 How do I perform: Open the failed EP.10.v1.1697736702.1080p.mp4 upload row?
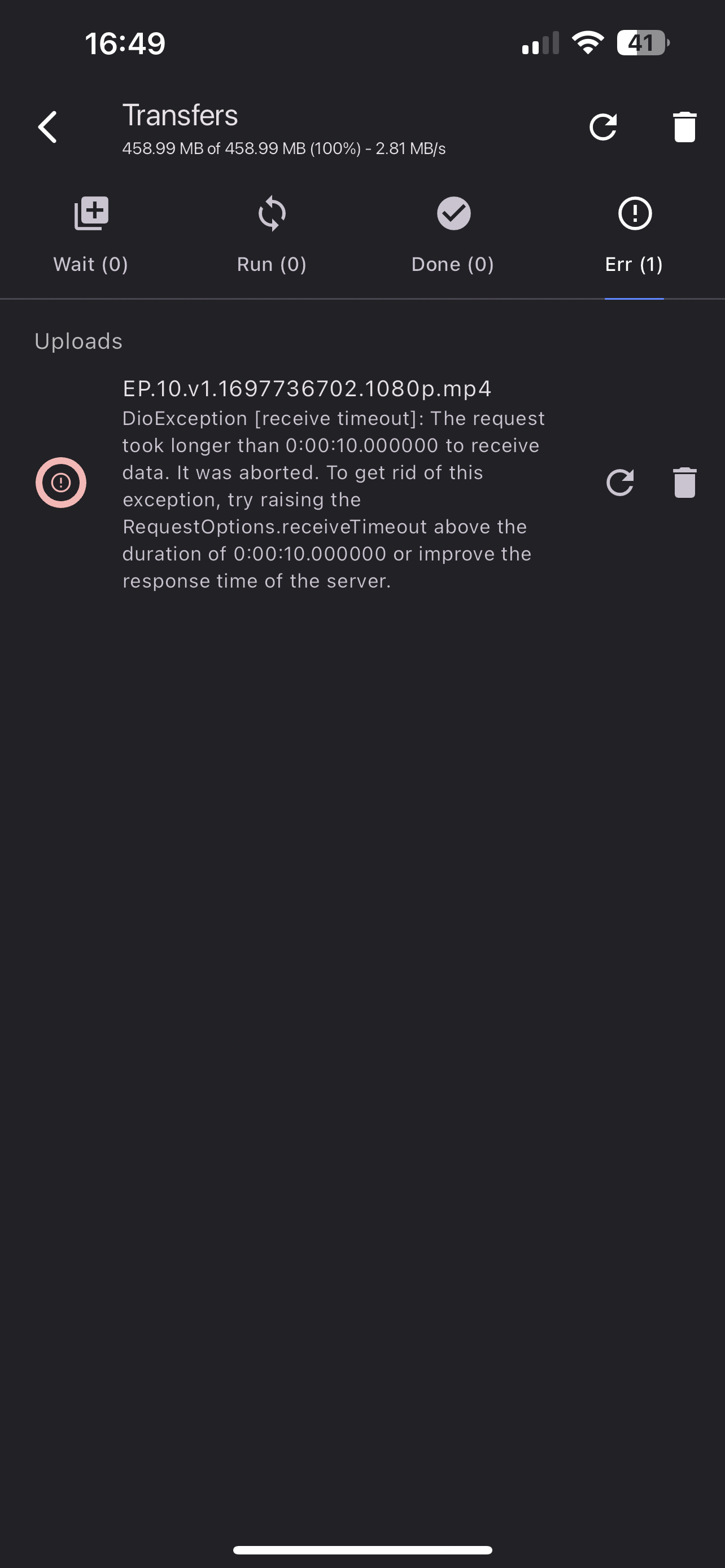[x=362, y=484]
